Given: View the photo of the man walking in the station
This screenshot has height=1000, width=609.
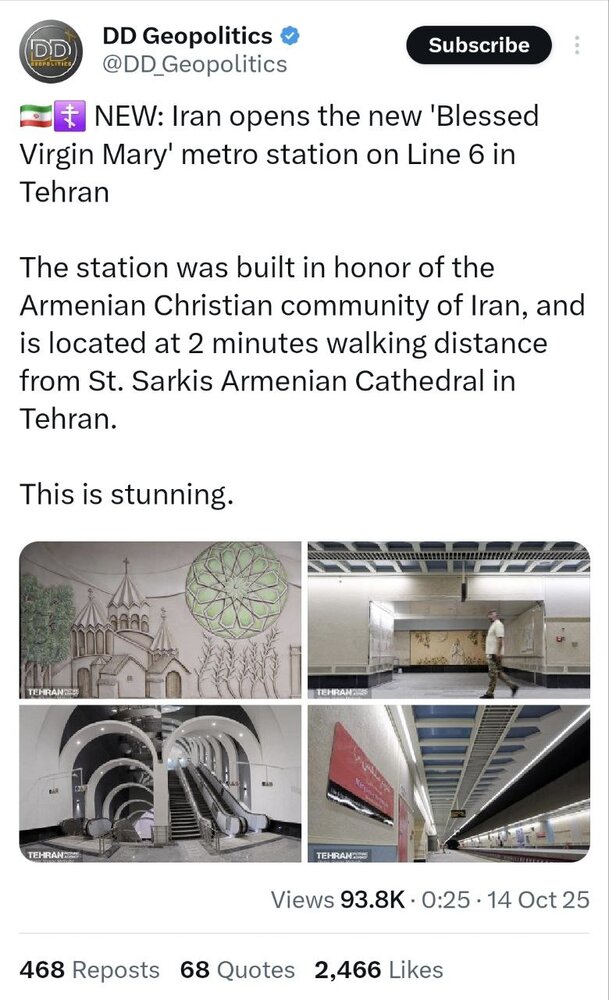Looking at the screenshot, I should [x=448, y=620].
